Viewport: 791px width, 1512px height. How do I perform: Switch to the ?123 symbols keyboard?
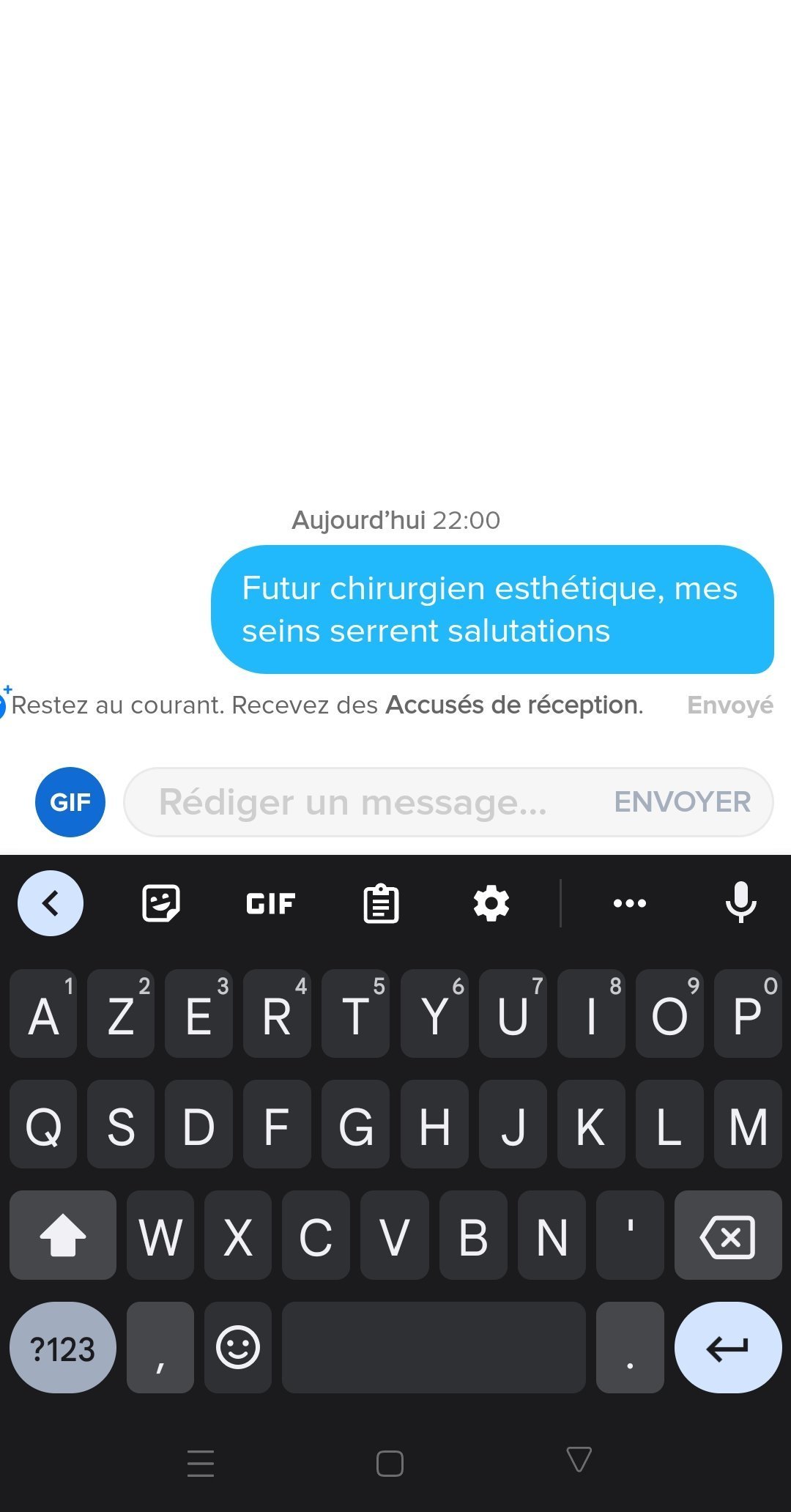63,1347
